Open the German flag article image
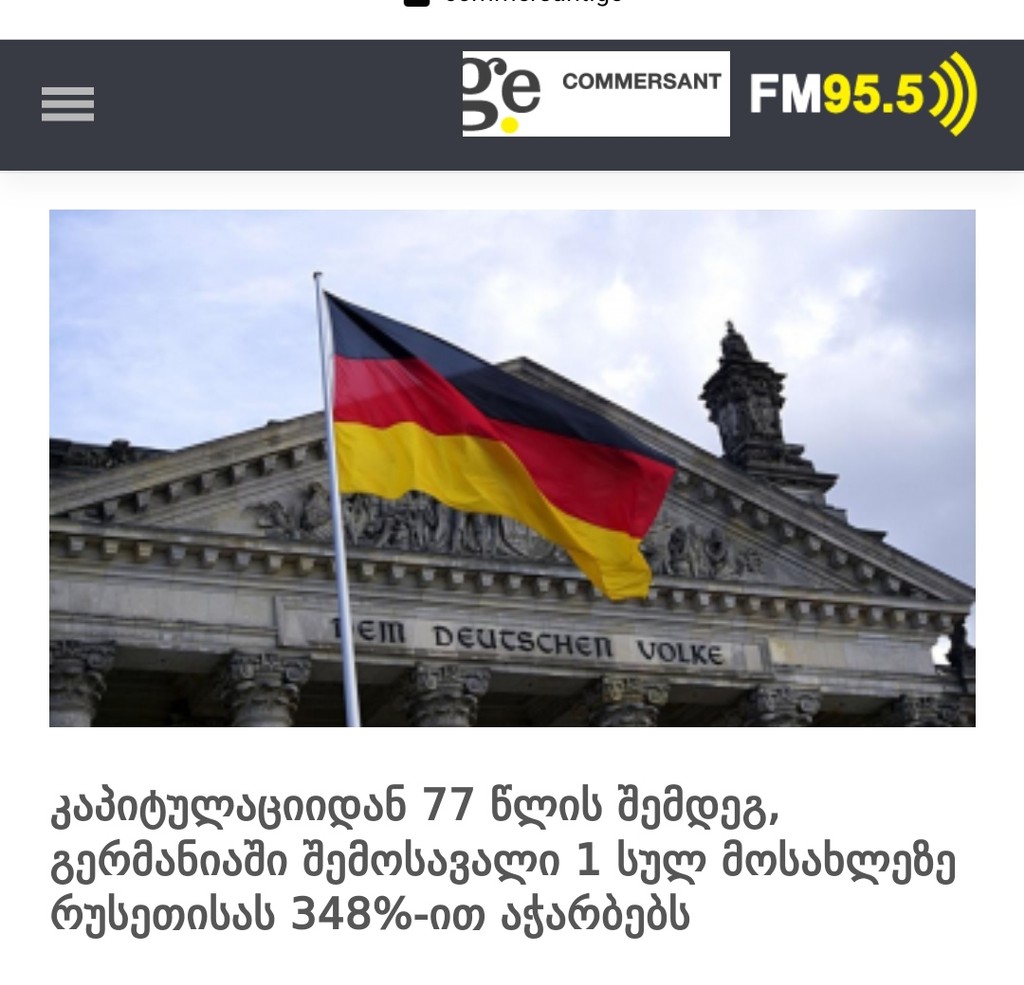The image size is (1024, 985). tap(512, 467)
